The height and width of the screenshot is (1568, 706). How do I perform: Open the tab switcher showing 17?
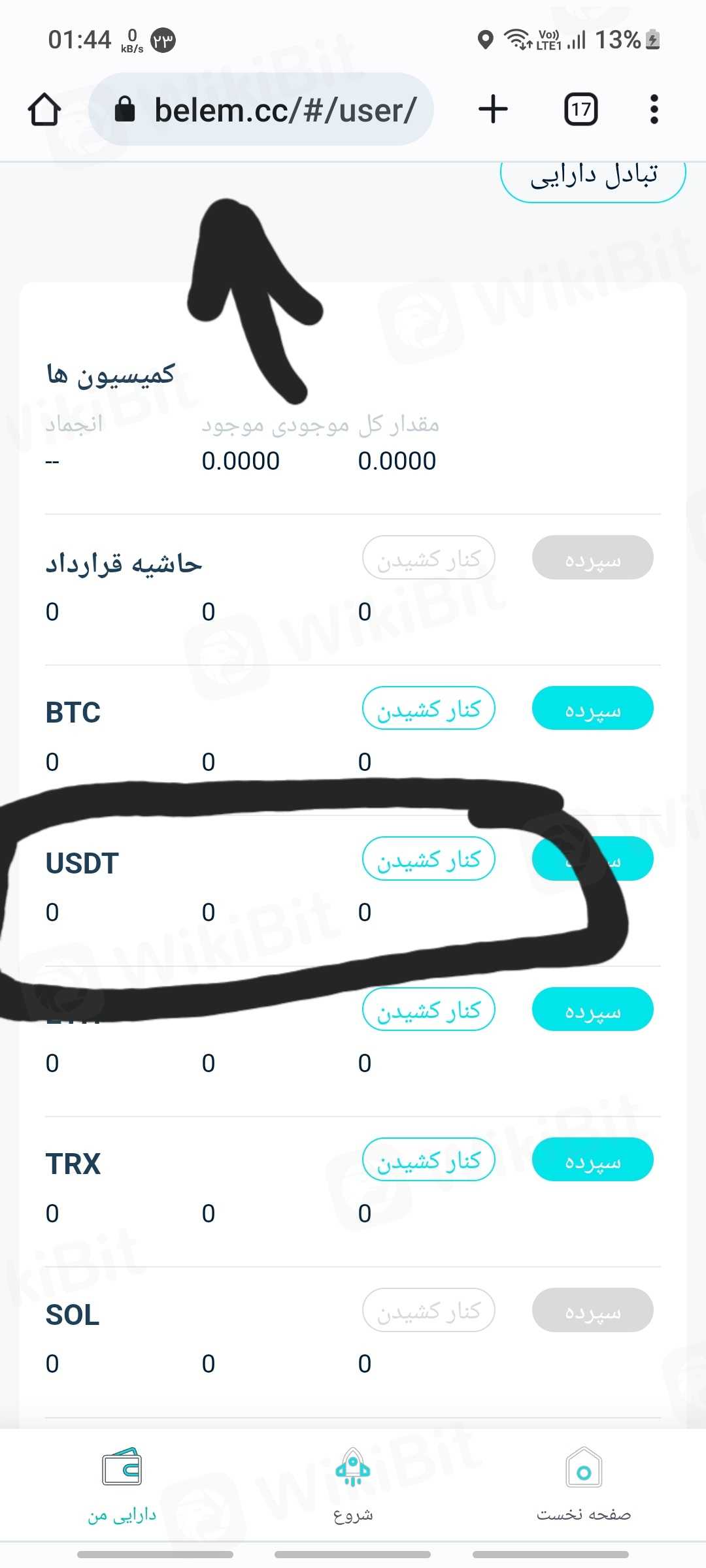[x=580, y=110]
